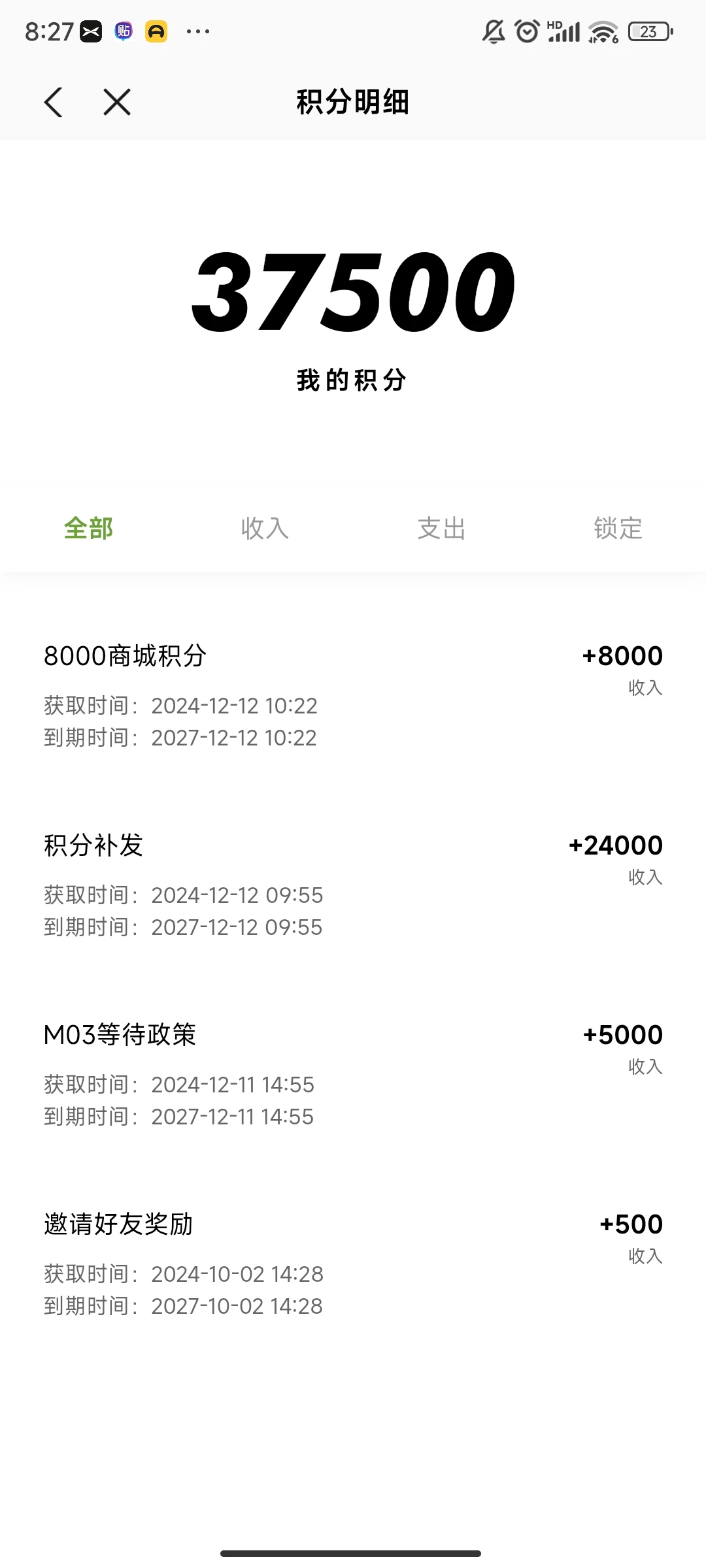
Task: Select the 全部 tab
Action: pyautogui.click(x=88, y=528)
